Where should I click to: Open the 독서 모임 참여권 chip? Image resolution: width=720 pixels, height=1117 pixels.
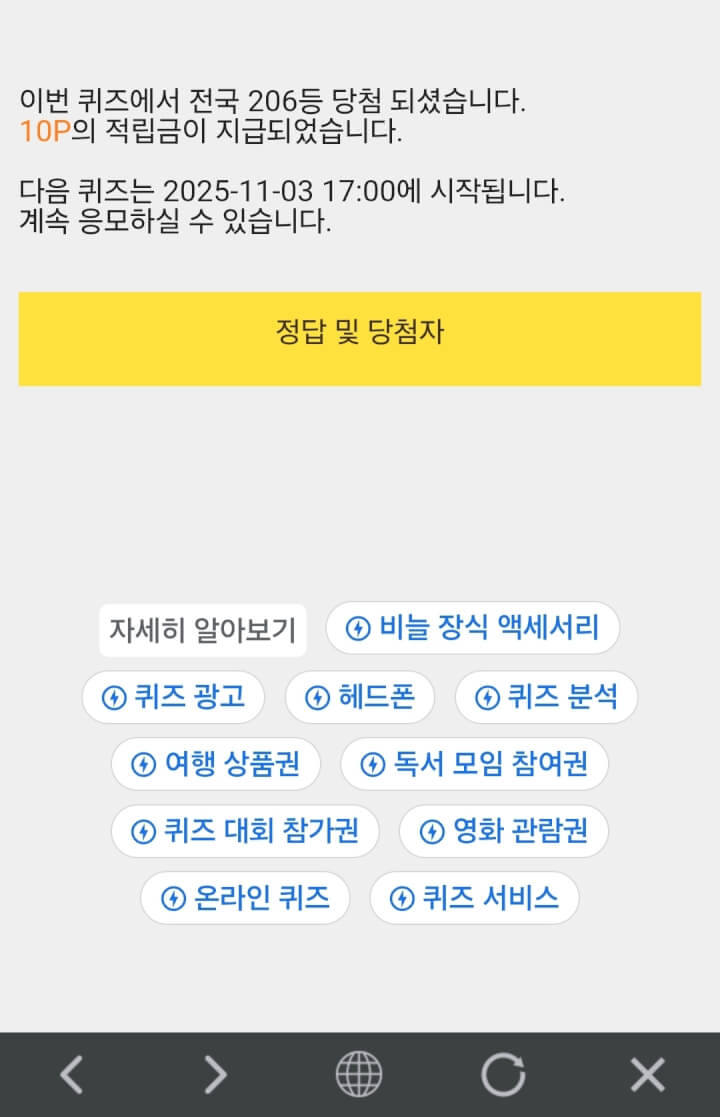474,764
